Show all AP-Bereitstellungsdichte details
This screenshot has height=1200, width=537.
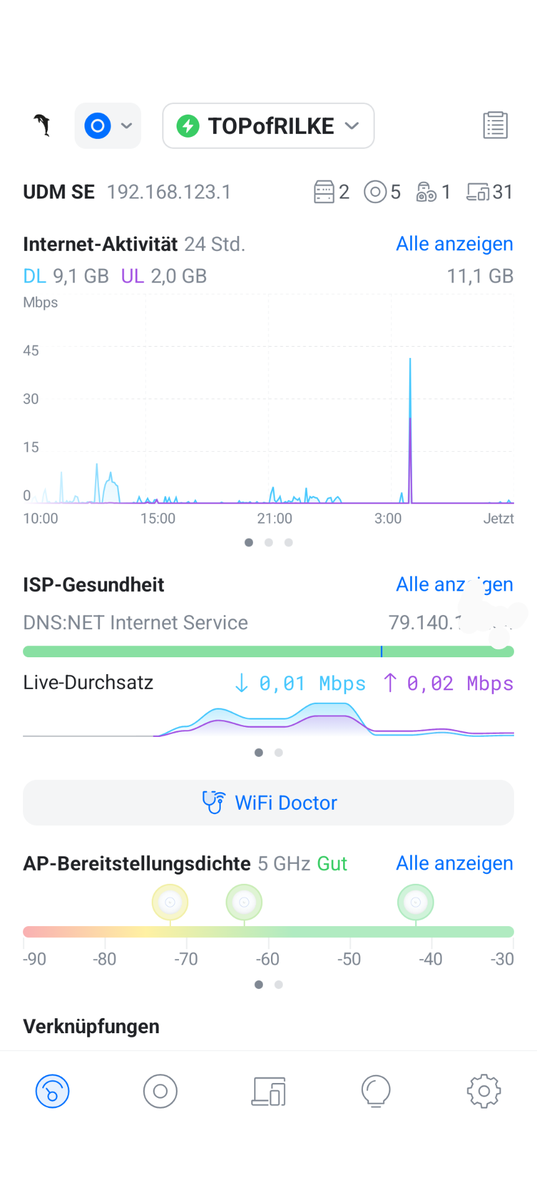click(x=454, y=863)
